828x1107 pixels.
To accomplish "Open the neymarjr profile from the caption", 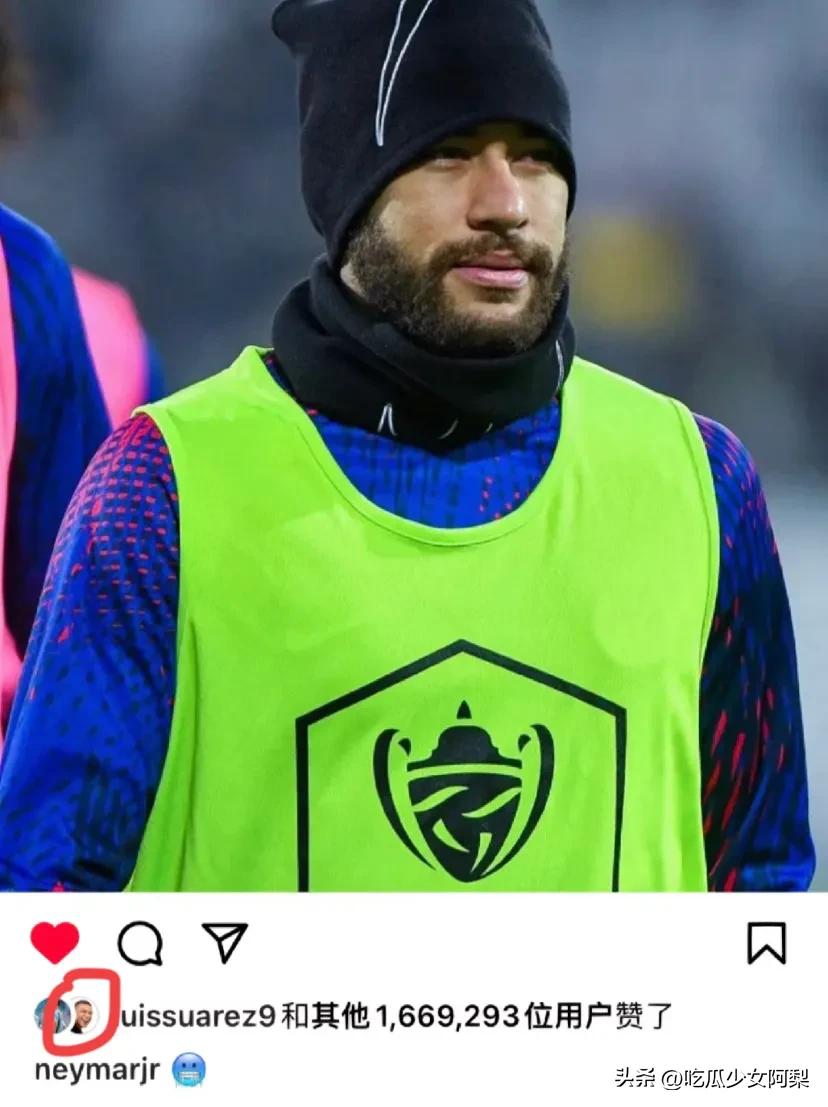I will (97, 1069).
